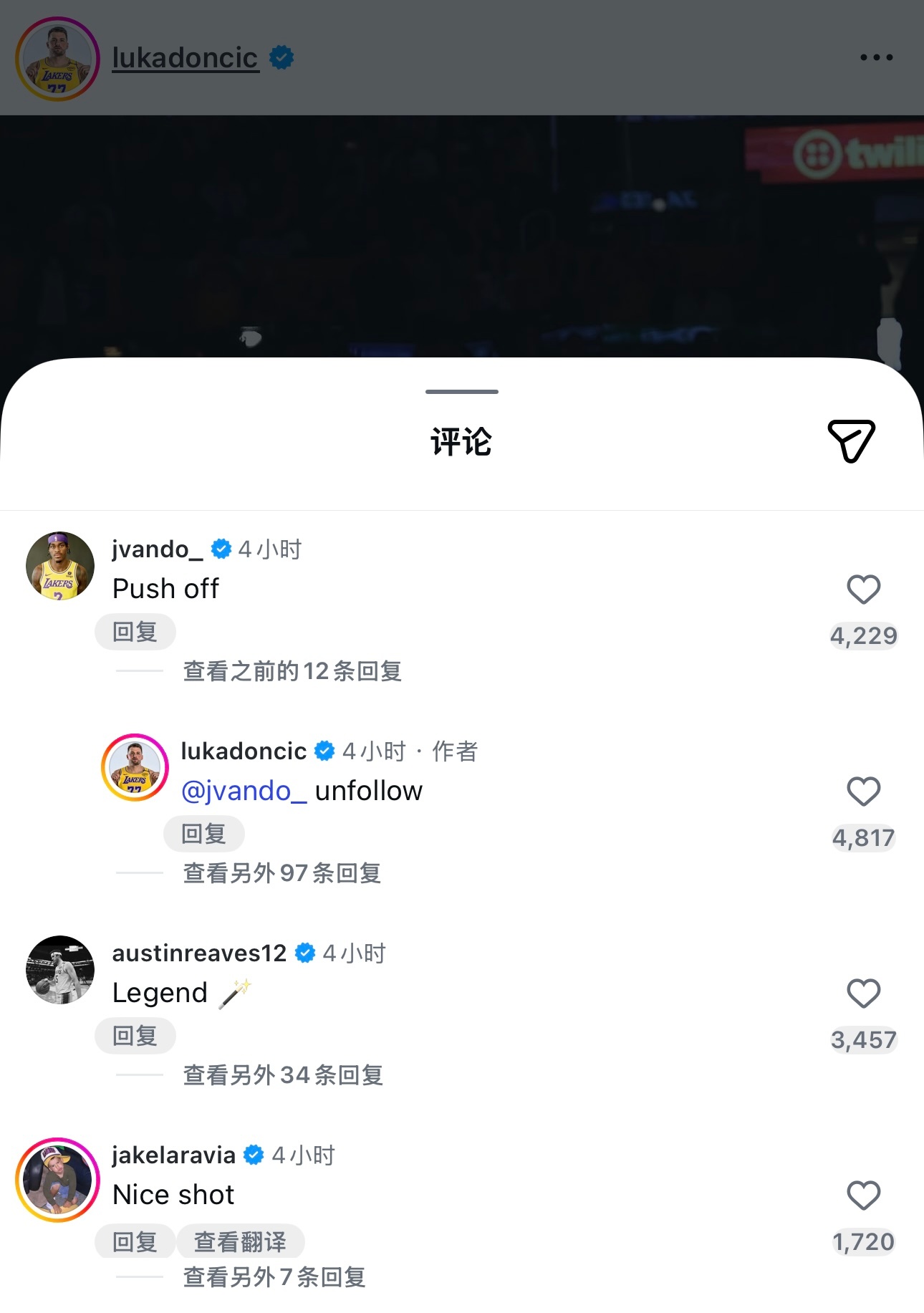
Task: Expand the previous 12 replies under Push off
Action: point(292,672)
